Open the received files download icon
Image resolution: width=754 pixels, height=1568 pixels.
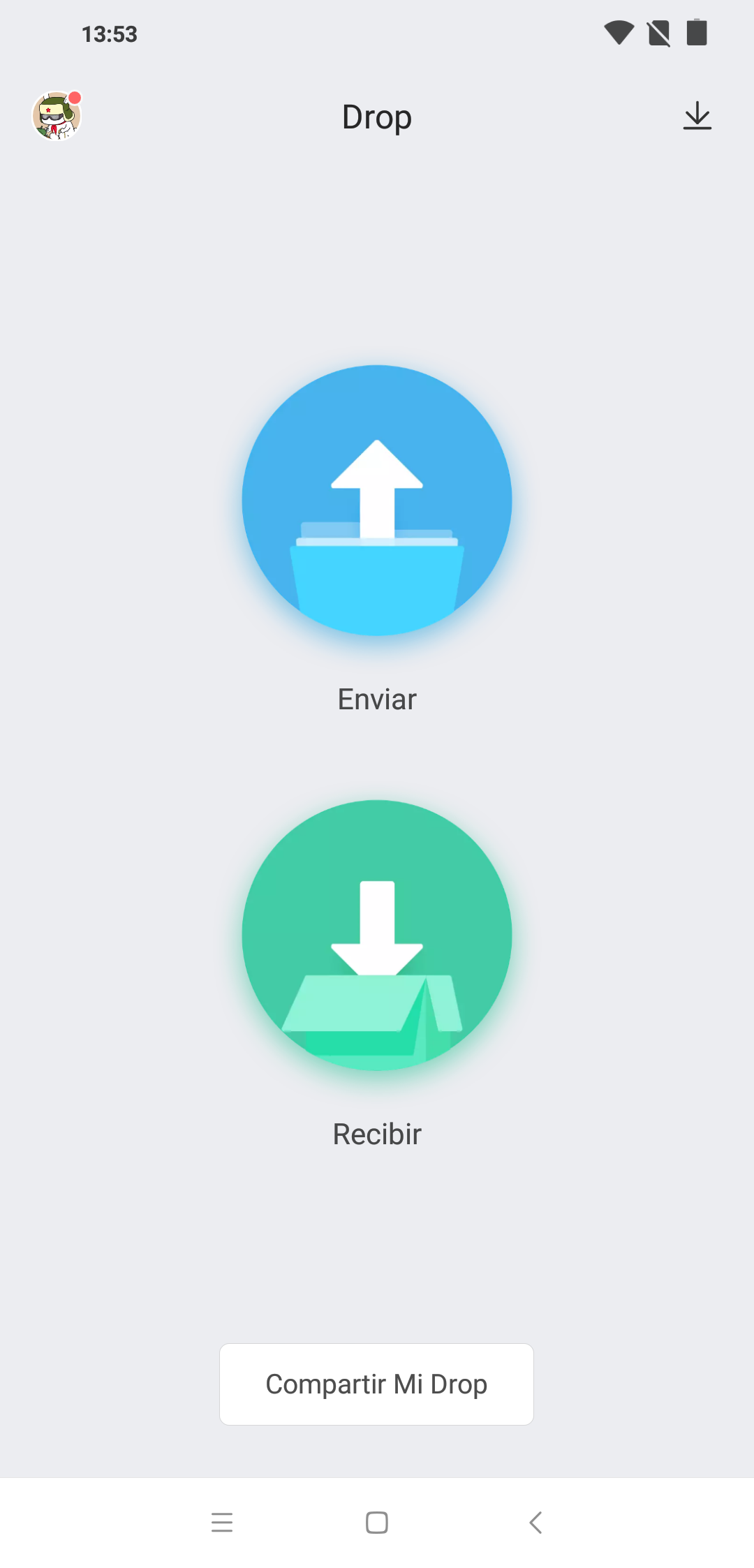[697, 116]
